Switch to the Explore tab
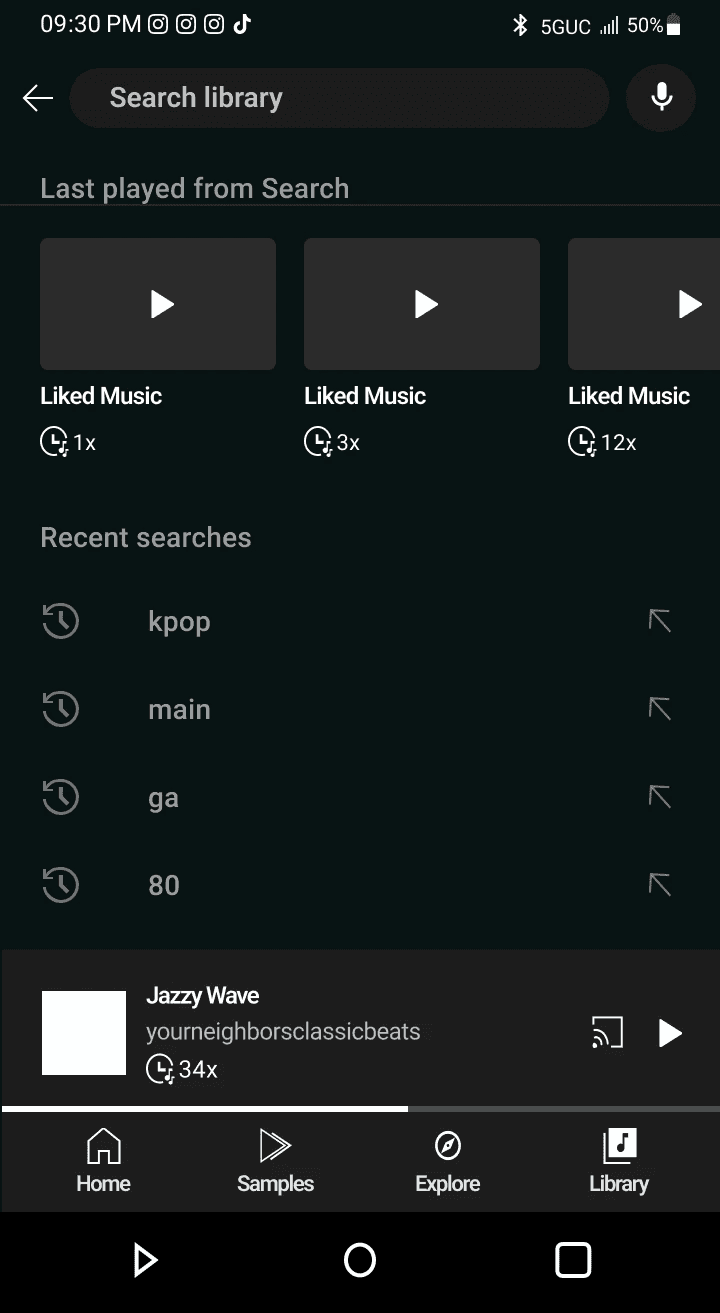The image size is (720, 1313). (447, 1162)
